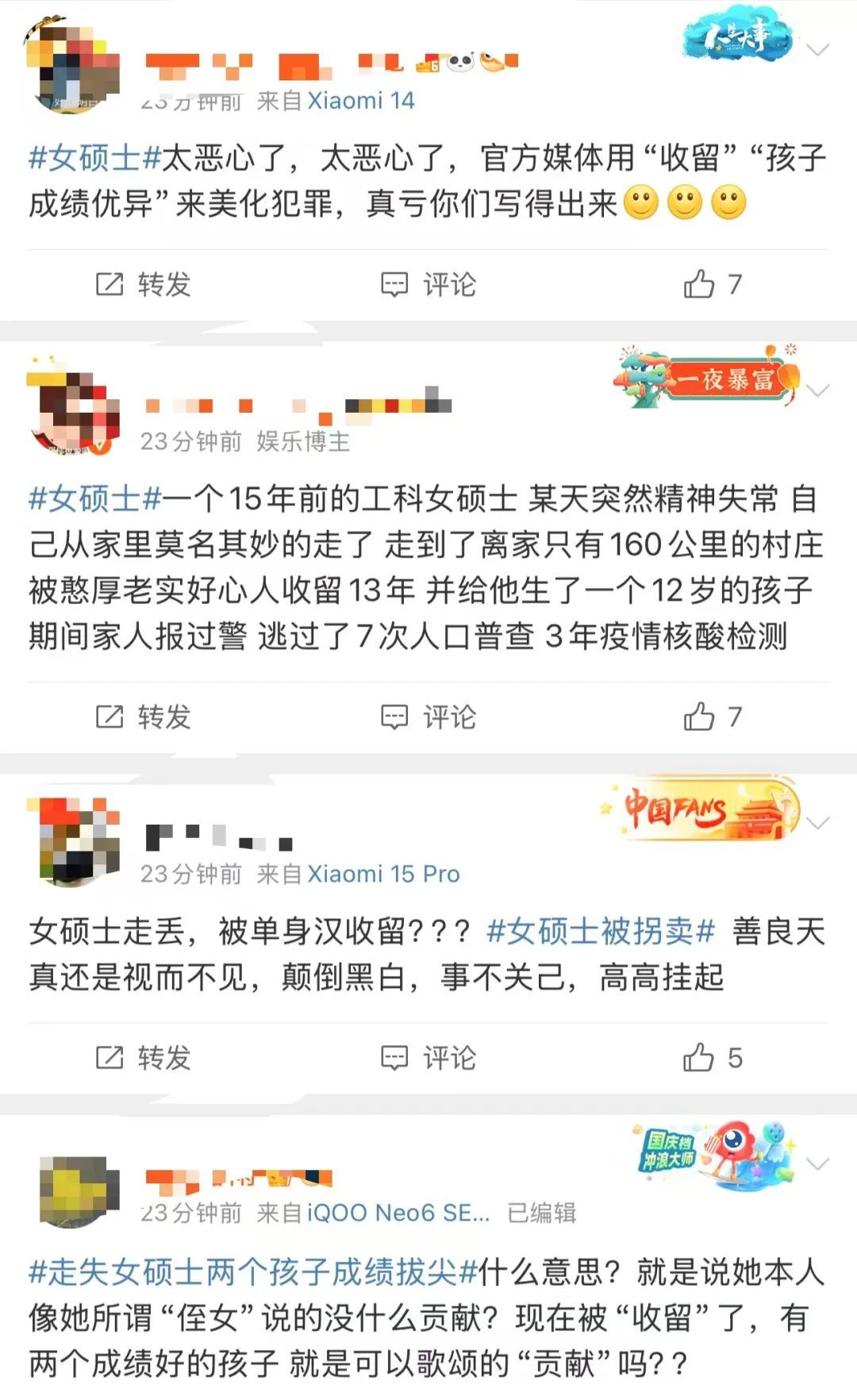This screenshot has width=857, height=1400.
Task: Repost the 娱乐博主 post
Action: [144, 717]
